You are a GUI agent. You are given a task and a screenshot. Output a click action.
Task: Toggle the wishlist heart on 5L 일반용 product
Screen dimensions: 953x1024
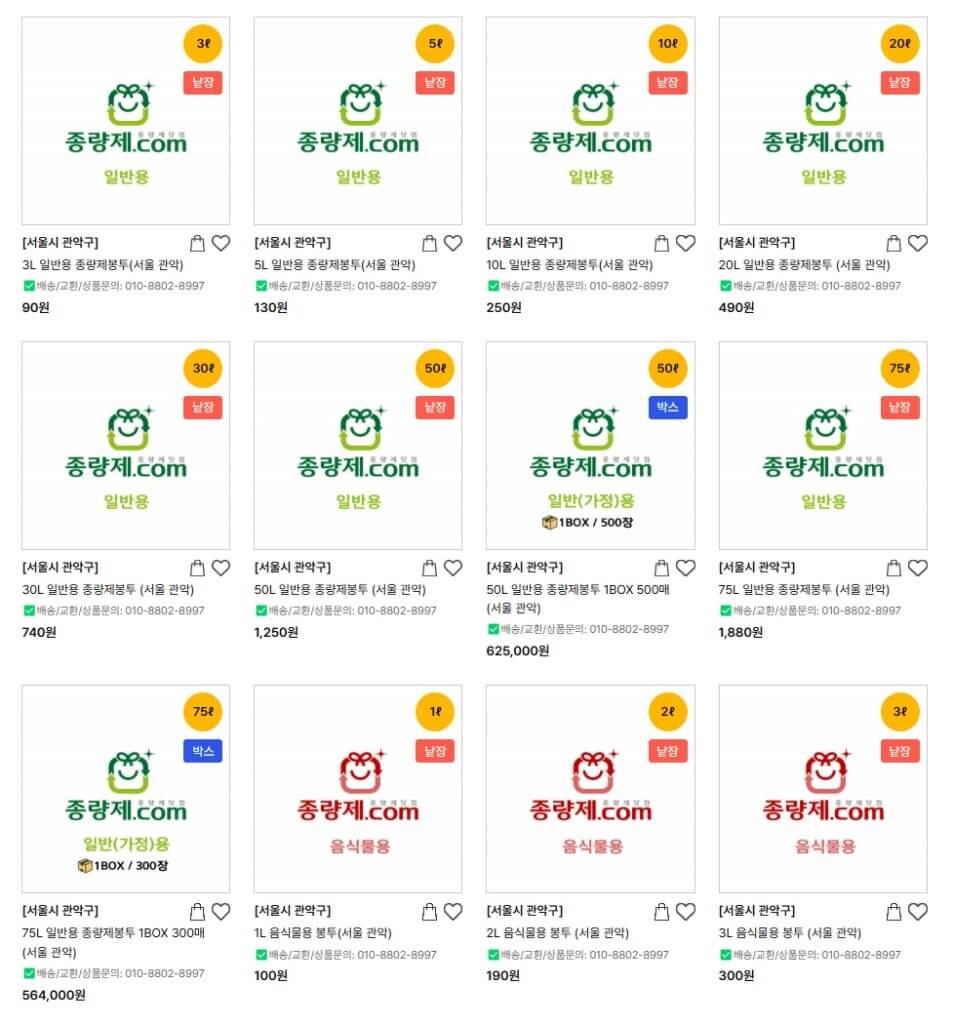[x=452, y=242]
